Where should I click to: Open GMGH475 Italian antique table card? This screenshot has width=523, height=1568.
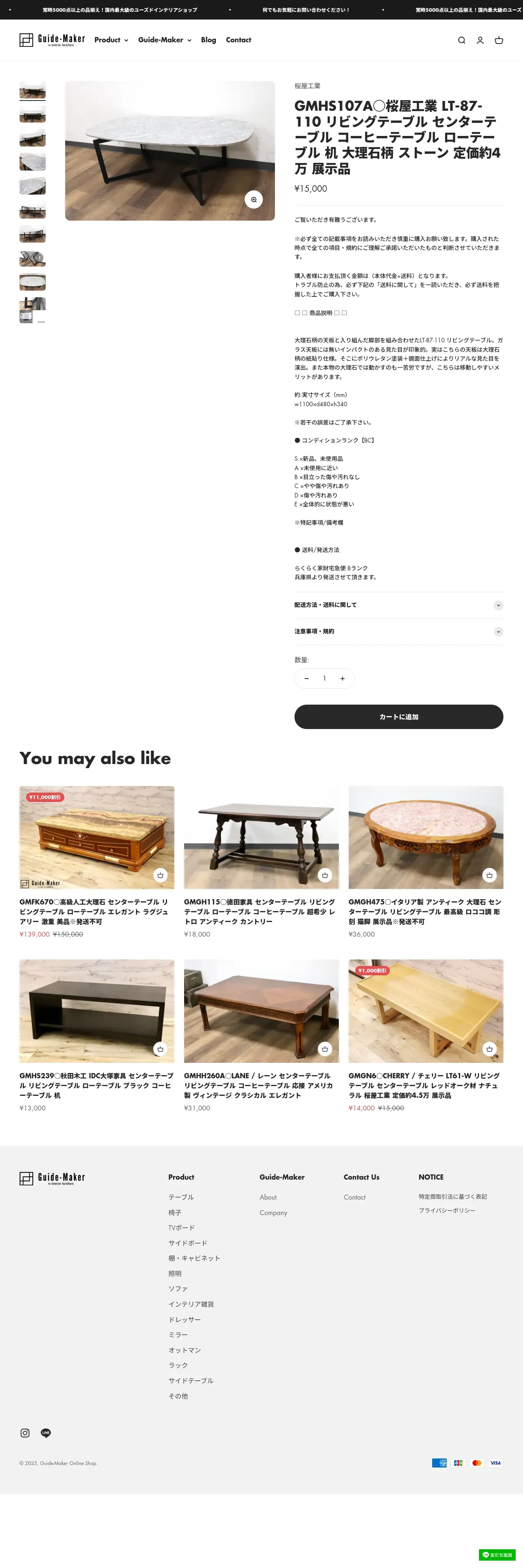coord(426,837)
